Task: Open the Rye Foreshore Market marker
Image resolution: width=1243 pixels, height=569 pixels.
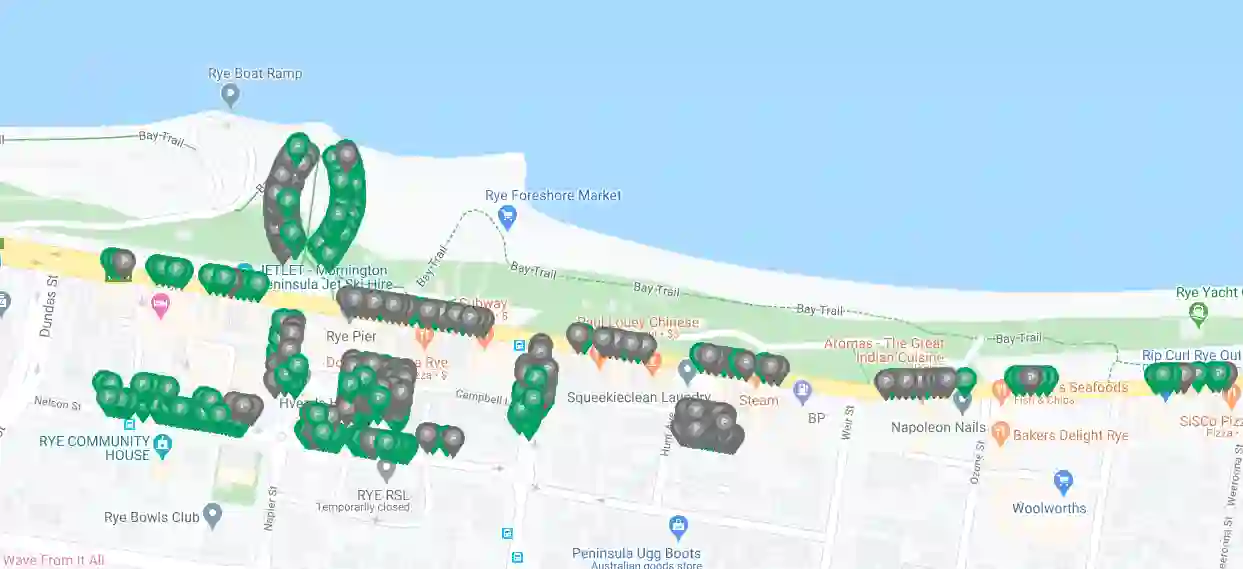Action: [507, 214]
